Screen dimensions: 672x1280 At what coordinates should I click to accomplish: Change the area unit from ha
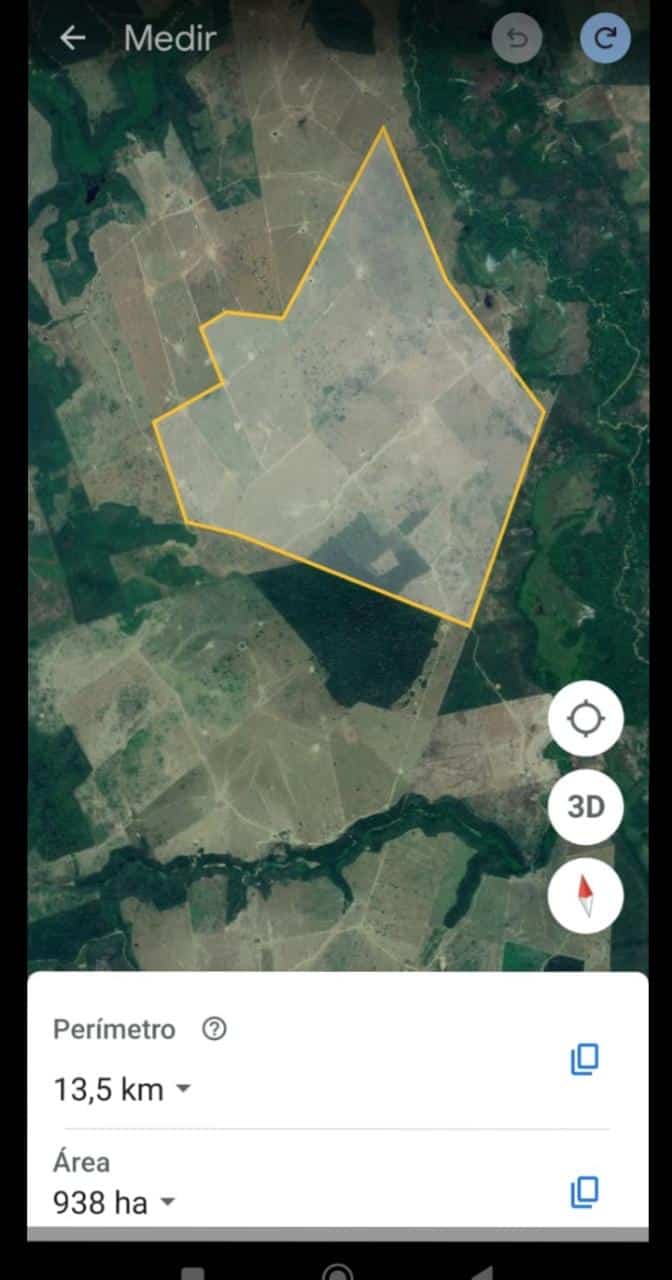pos(167,1202)
